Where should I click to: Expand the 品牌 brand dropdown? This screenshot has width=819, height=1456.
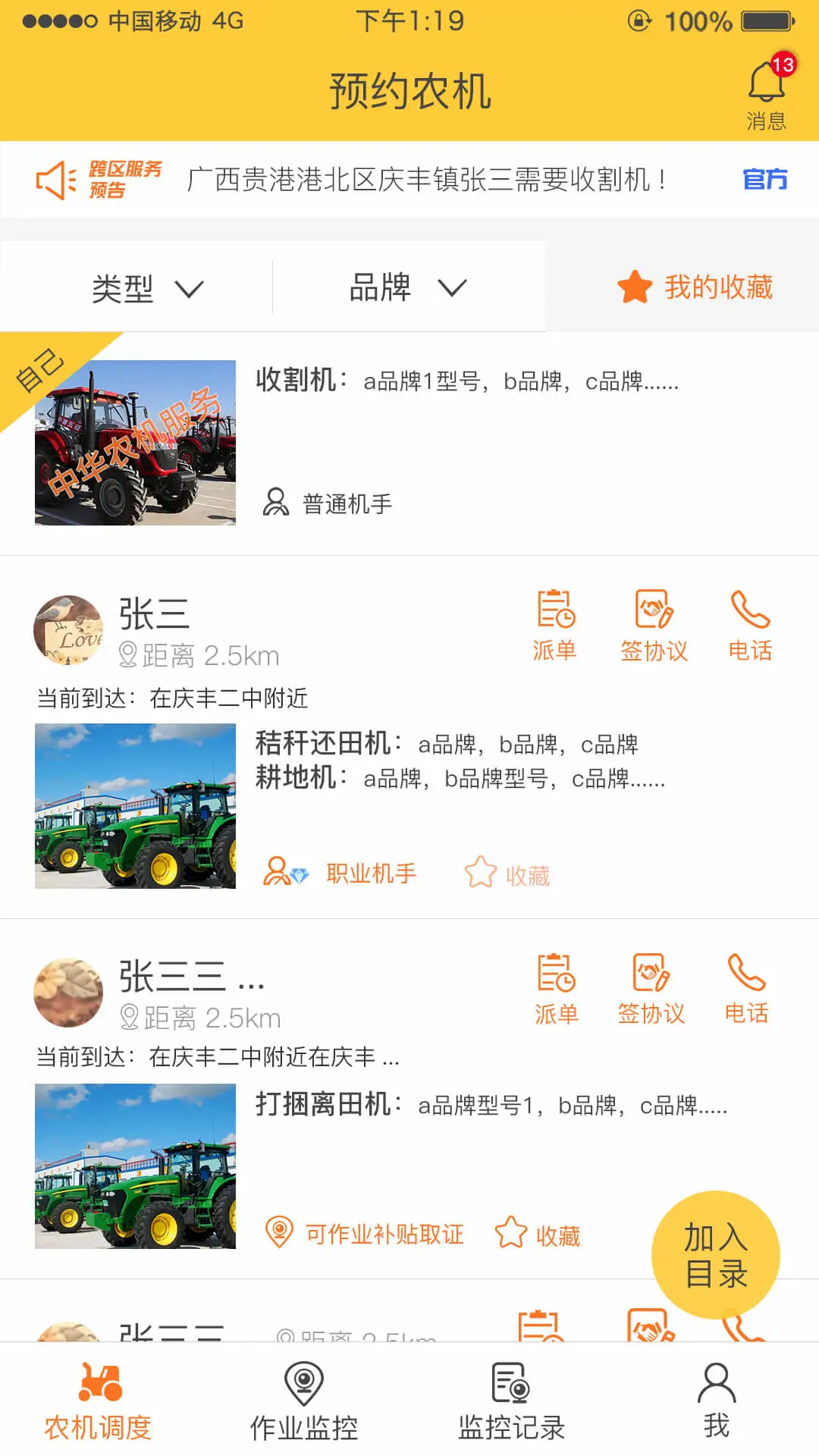pos(406,287)
